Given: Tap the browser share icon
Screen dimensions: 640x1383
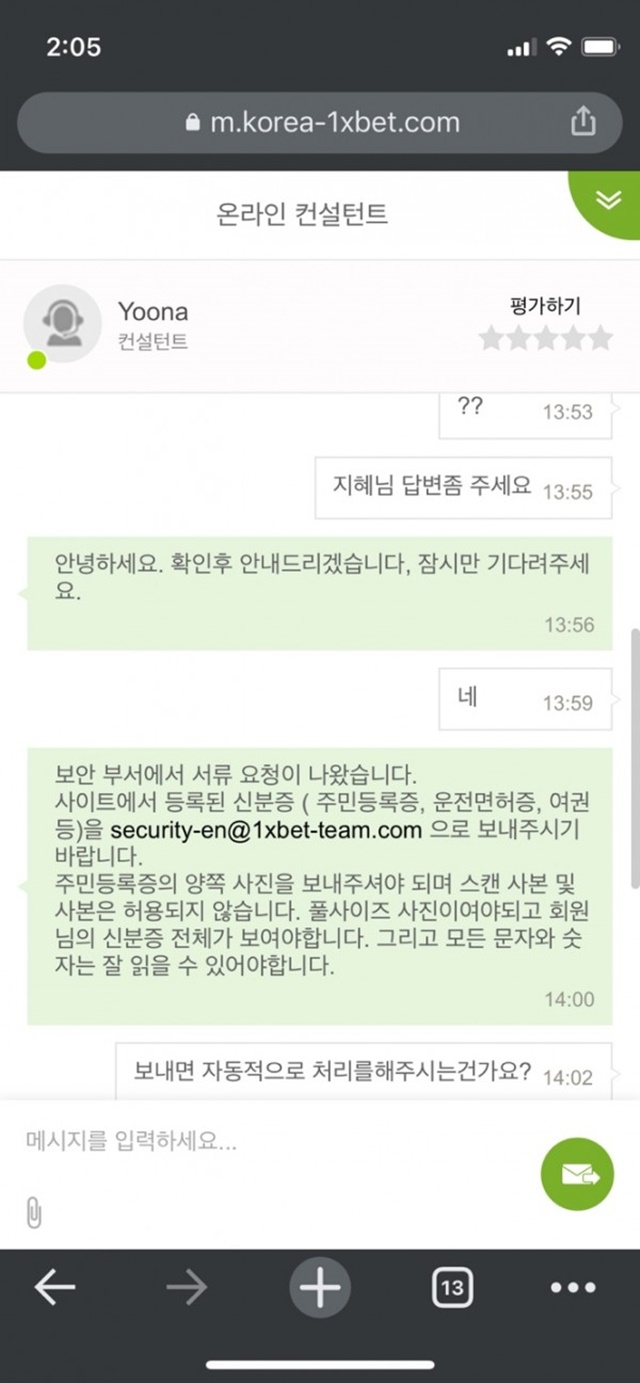Looking at the screenshot, I should click(583, 122).
